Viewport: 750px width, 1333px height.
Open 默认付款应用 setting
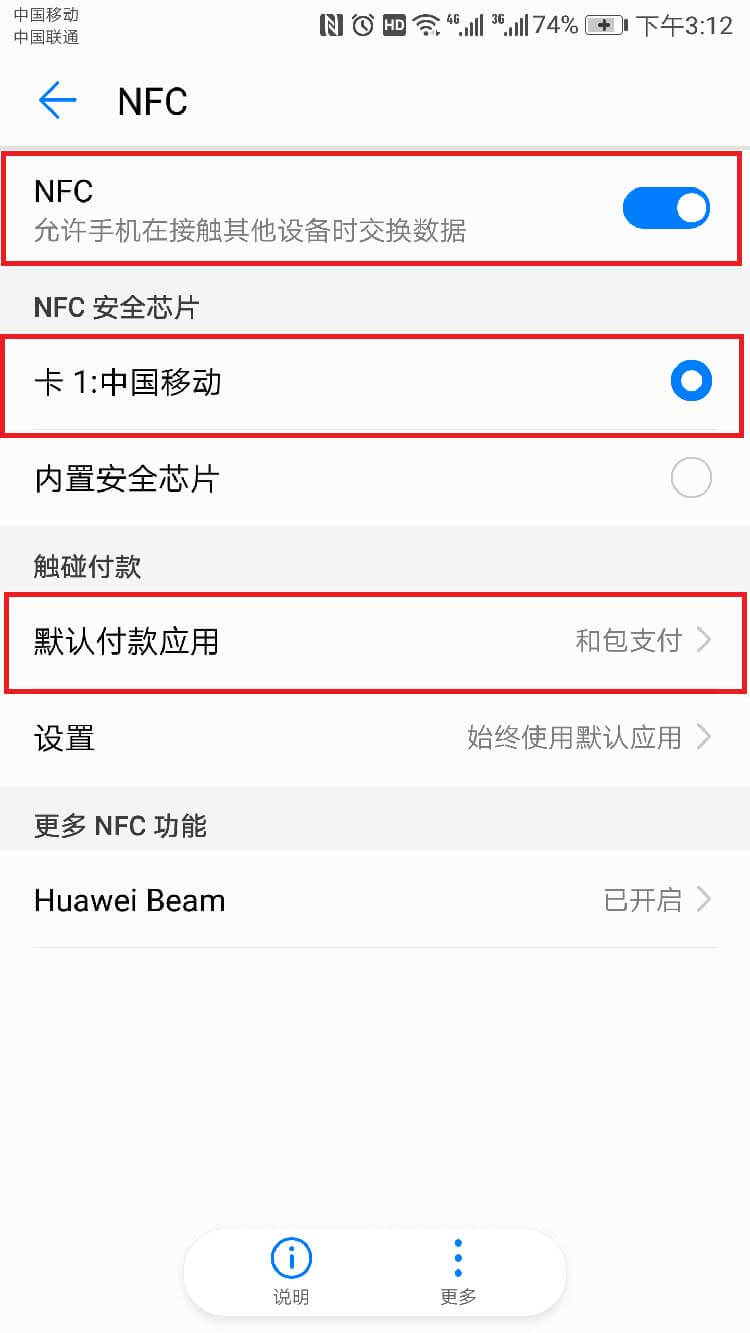point(375,640)
